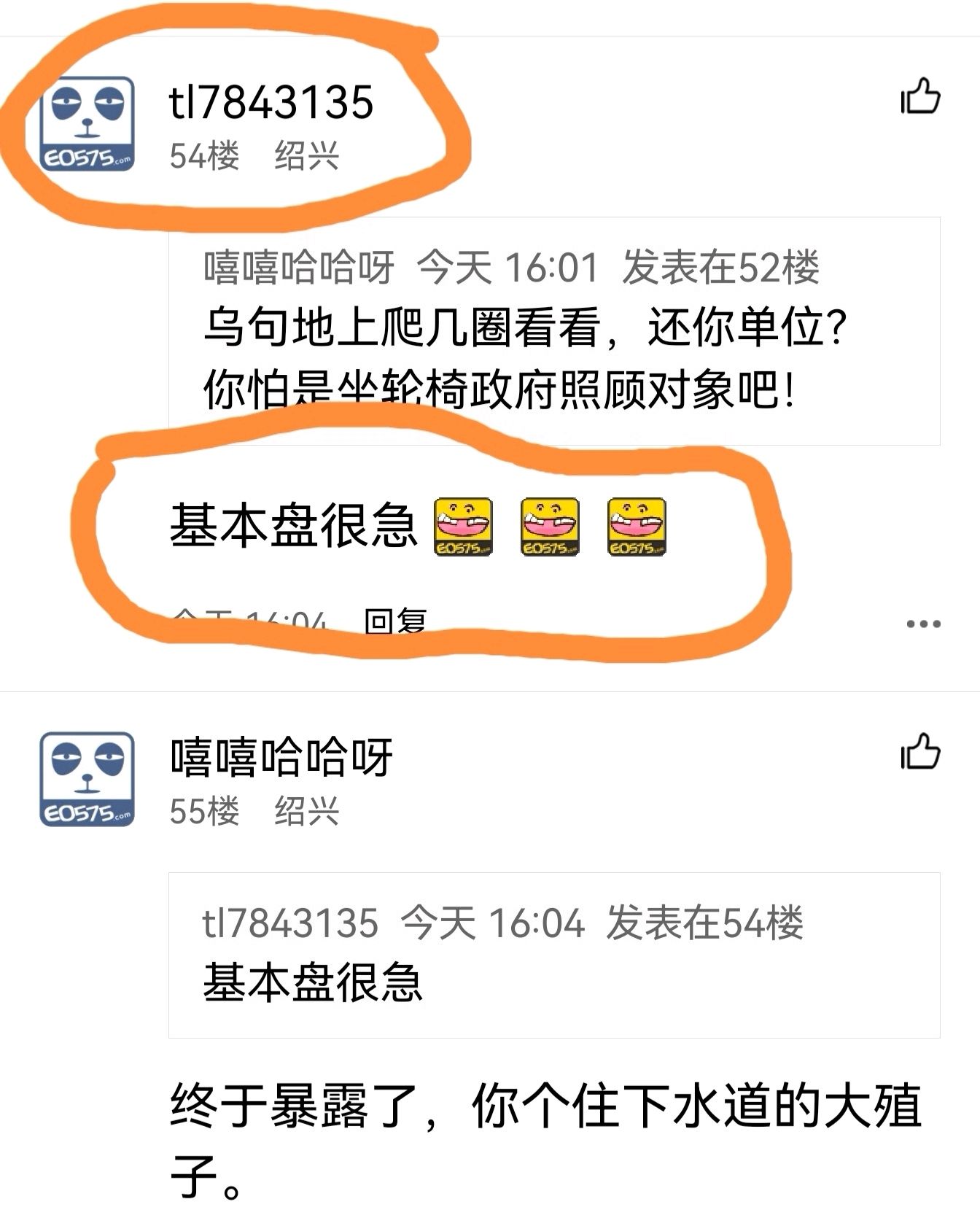This screenshot has width=980, height=1226.
Task: Open the quoted comment posted on floor 52
Action: [x=554, y=330]
